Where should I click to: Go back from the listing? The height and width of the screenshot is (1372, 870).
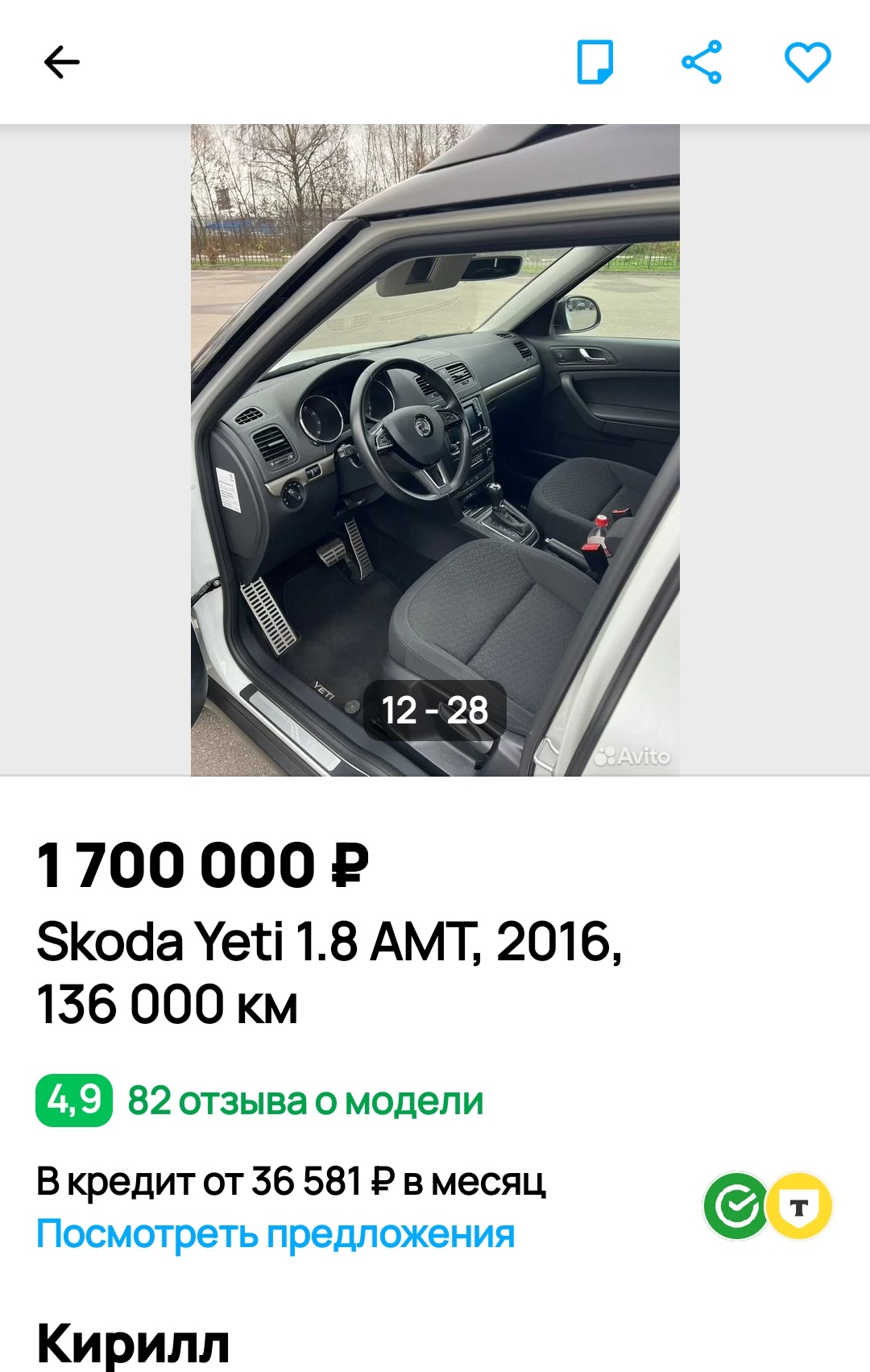61,62
